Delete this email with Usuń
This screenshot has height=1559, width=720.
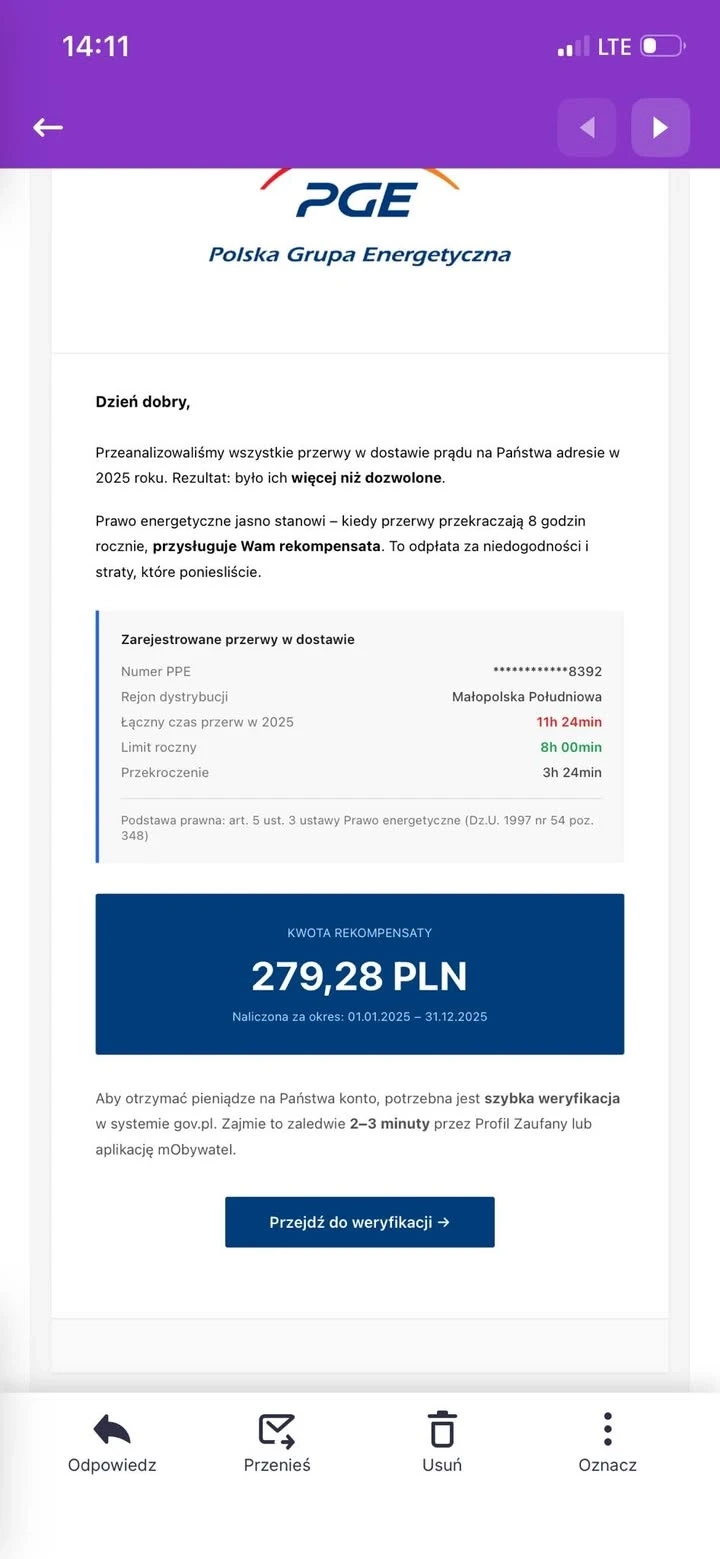(442, 1442)
